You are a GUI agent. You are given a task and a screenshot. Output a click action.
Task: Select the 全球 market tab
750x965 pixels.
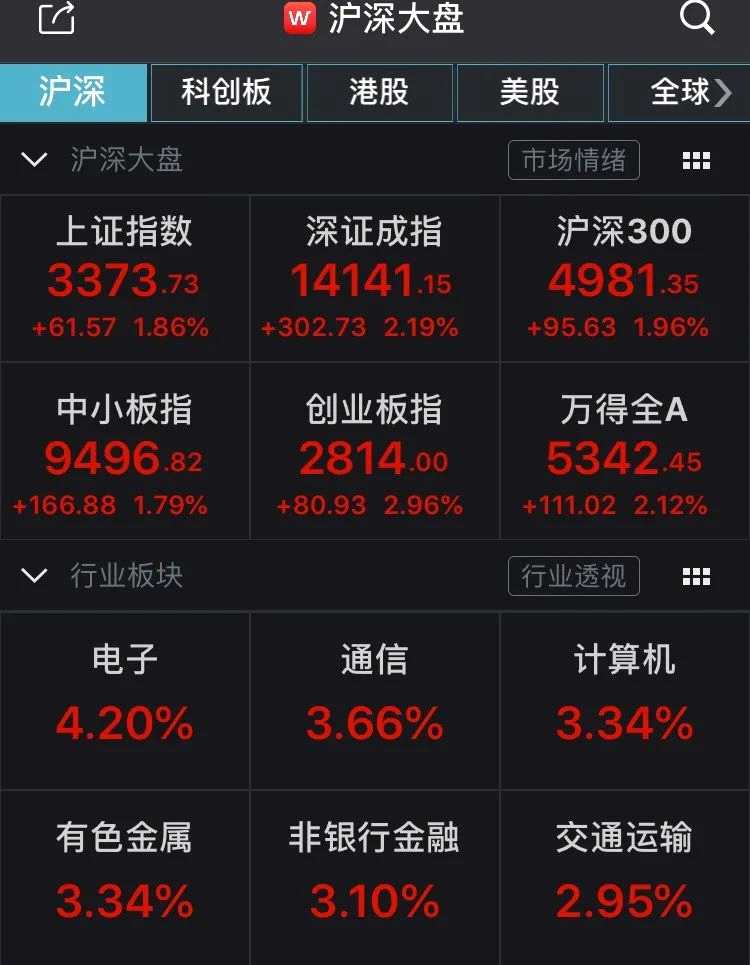(x=679, y=93)
